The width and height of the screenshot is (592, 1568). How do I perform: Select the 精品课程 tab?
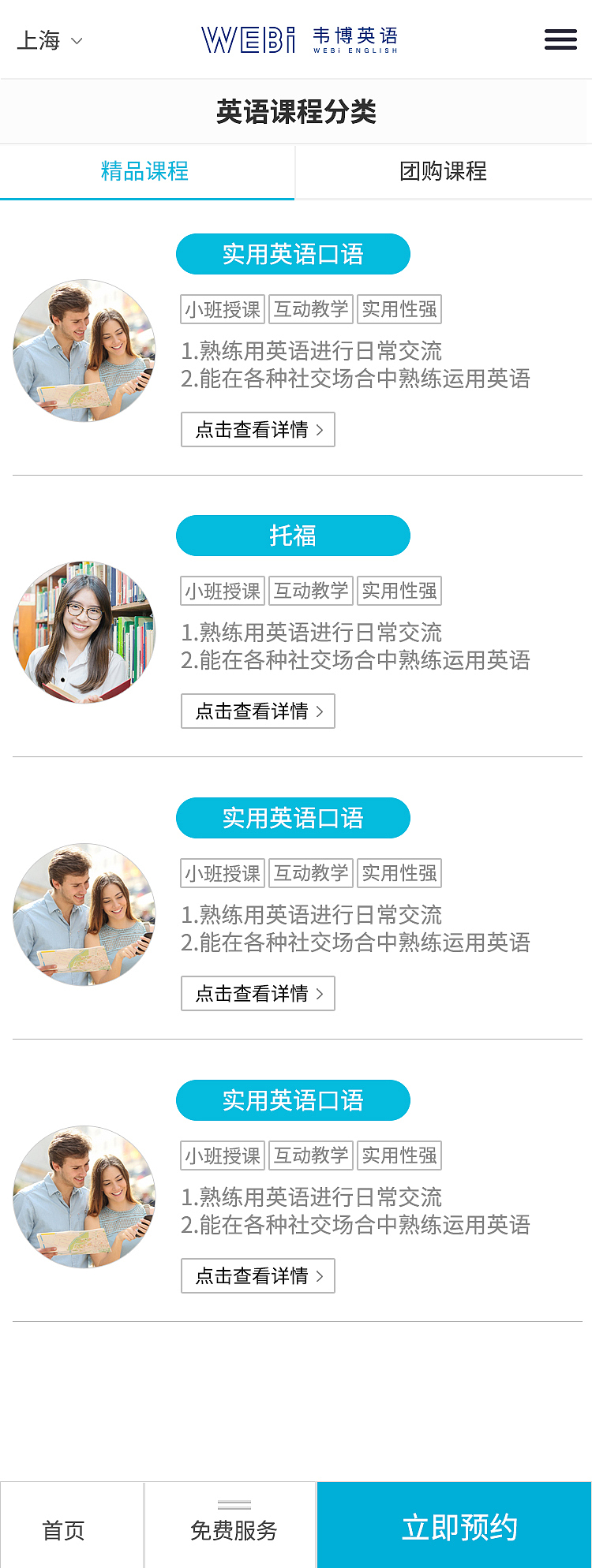(145, 171)
